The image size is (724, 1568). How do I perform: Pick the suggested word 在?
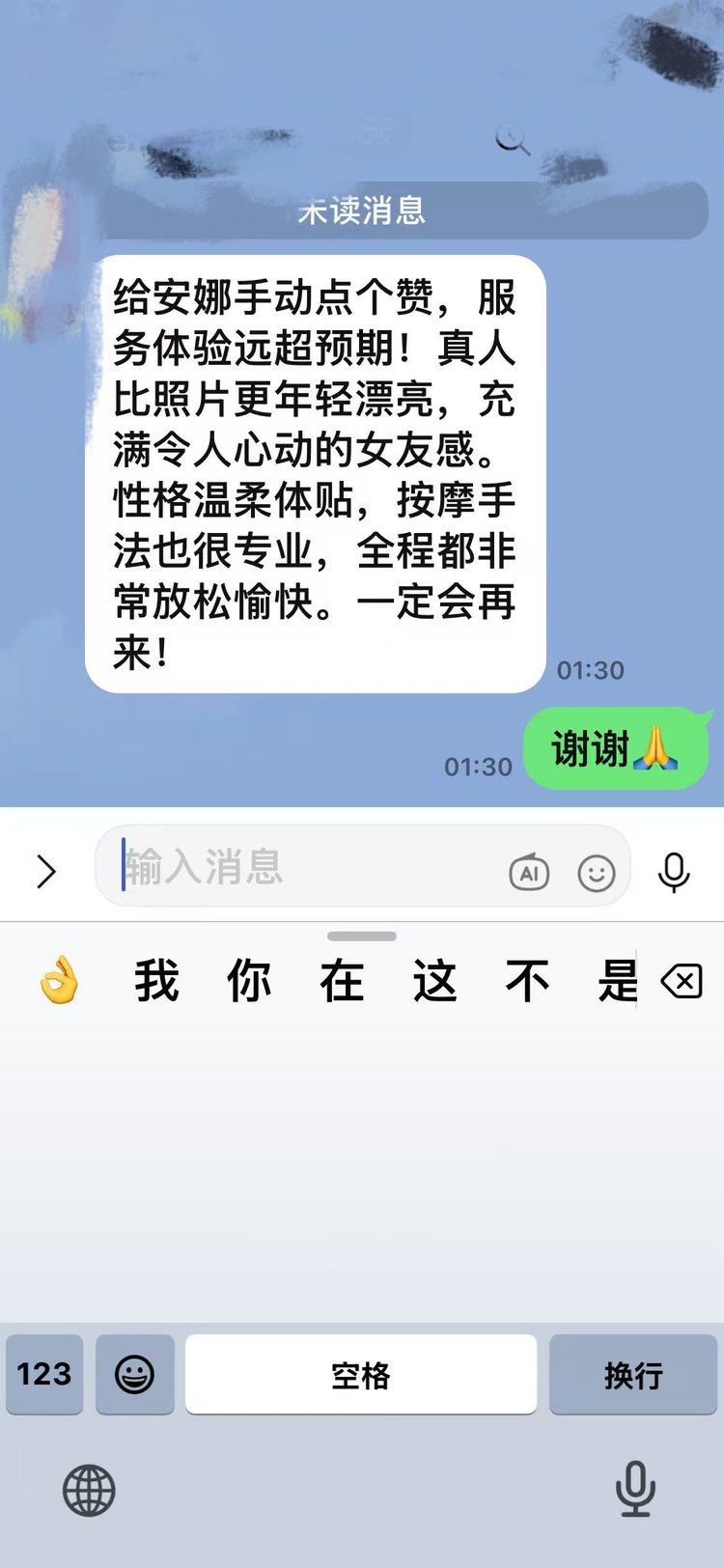coord(342,981)
